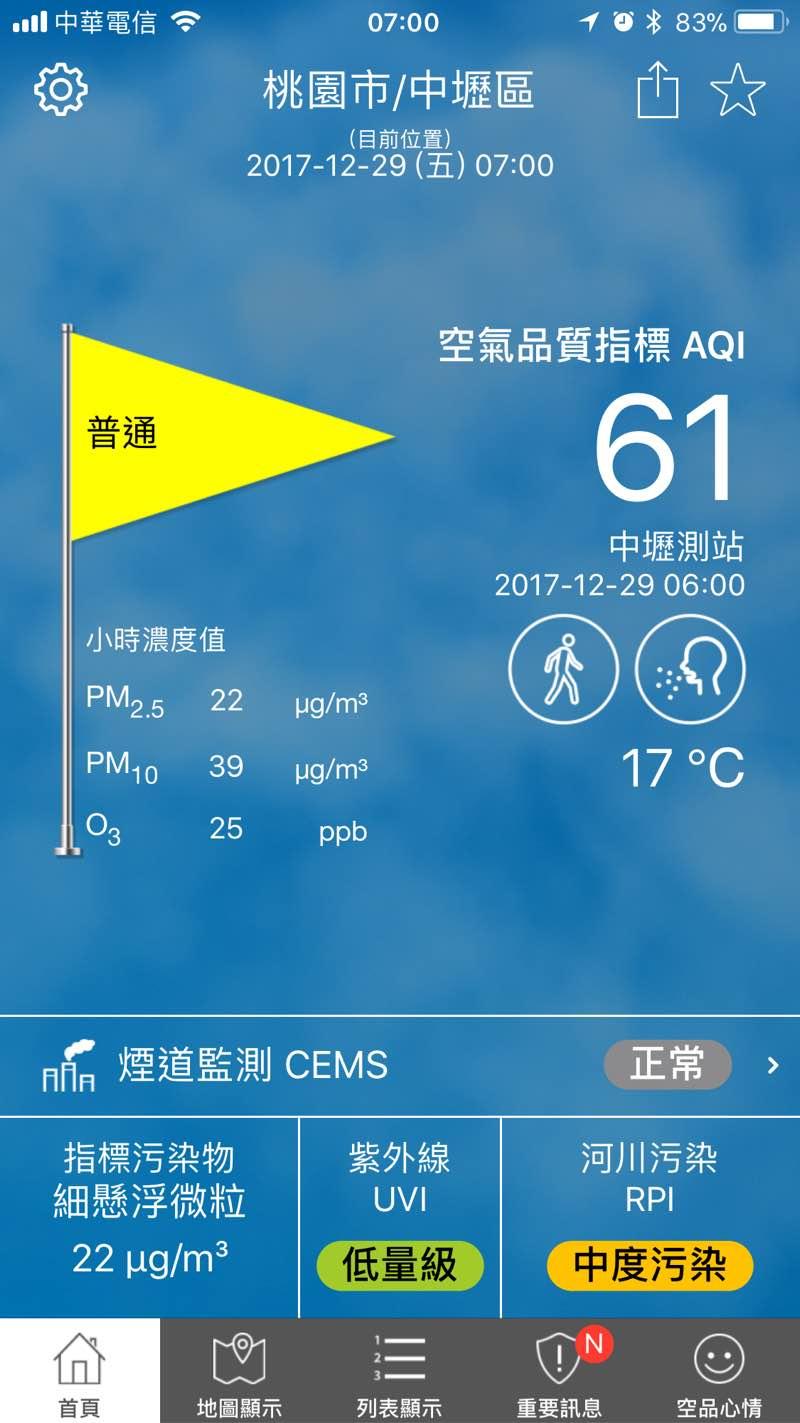
Task: Switch to the 列表顯示 tab
Action: (399, 1372)
